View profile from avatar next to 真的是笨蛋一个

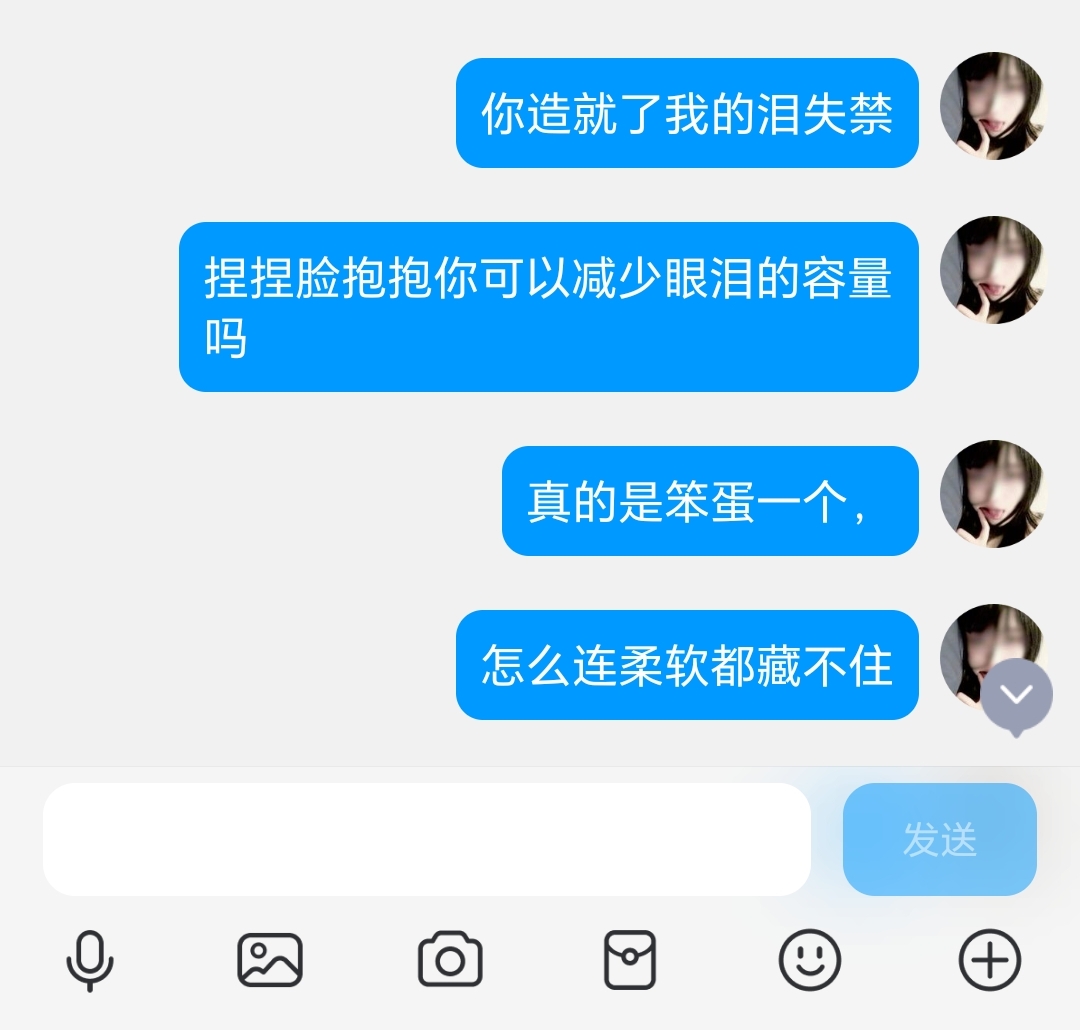(x=992, y=494)
